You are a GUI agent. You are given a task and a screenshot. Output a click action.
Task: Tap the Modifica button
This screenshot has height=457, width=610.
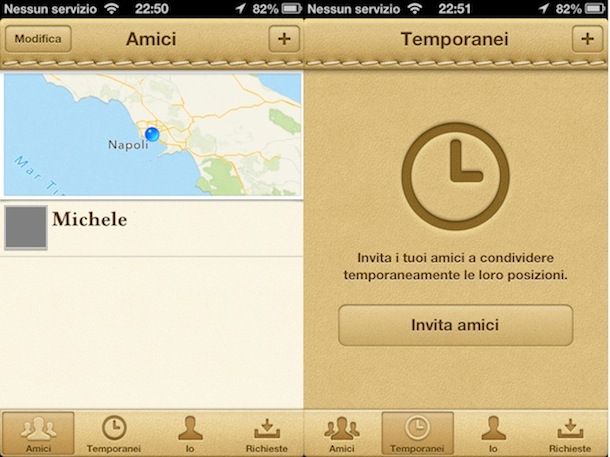[37, 40]
